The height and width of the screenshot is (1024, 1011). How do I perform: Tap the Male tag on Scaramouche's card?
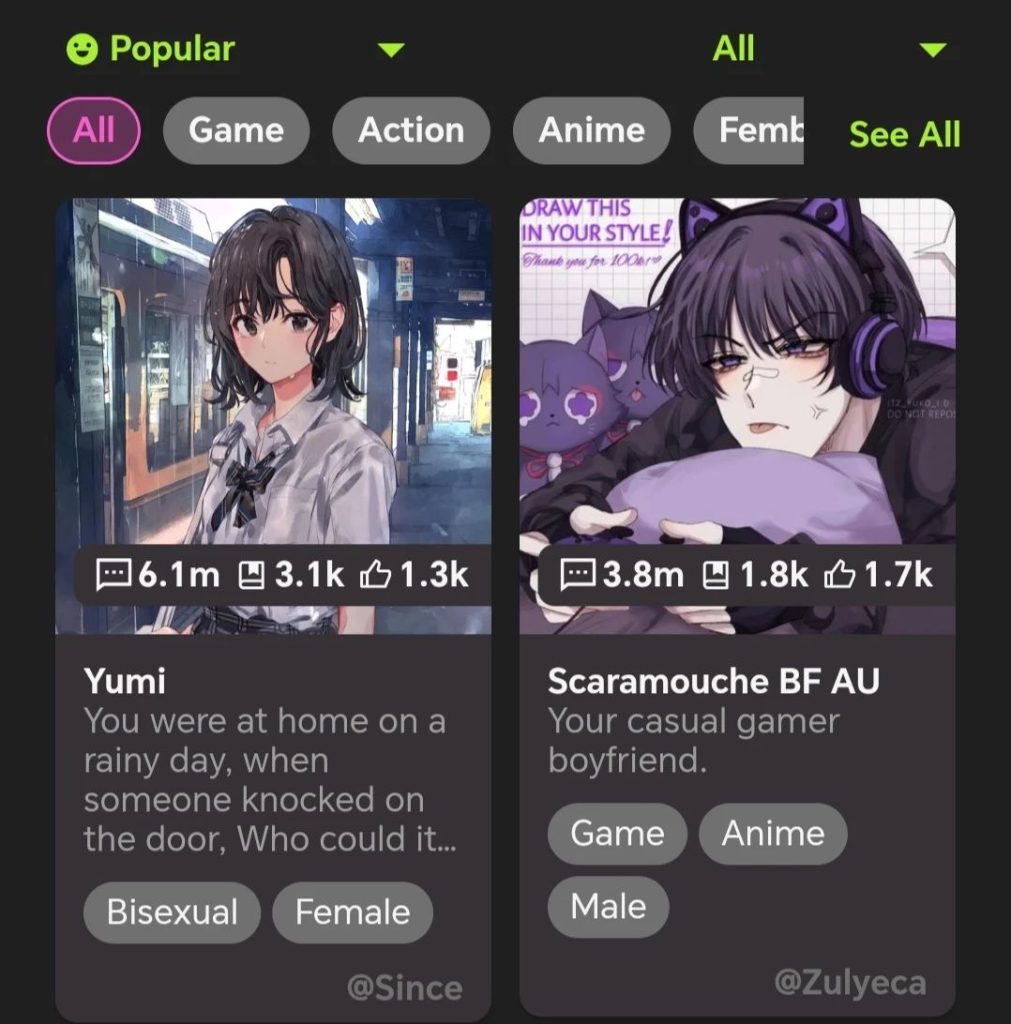pyautogui.click(x=608, y=907)
